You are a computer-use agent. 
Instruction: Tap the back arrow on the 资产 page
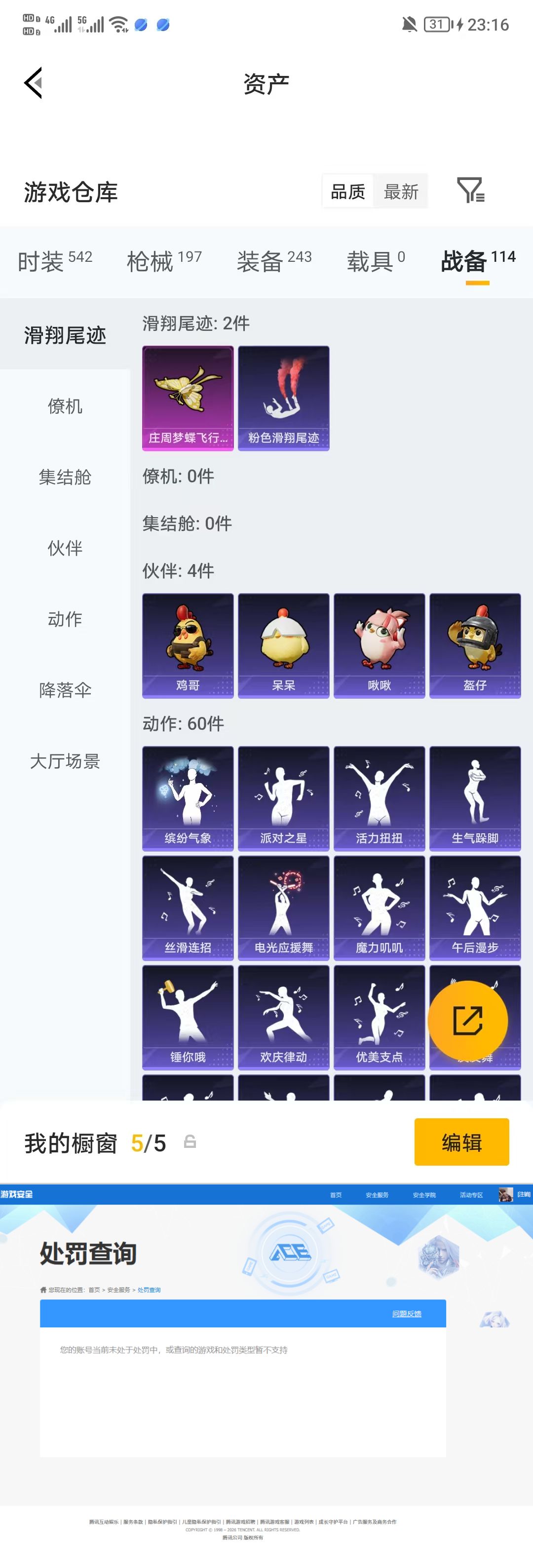click(x=34, y=83)
